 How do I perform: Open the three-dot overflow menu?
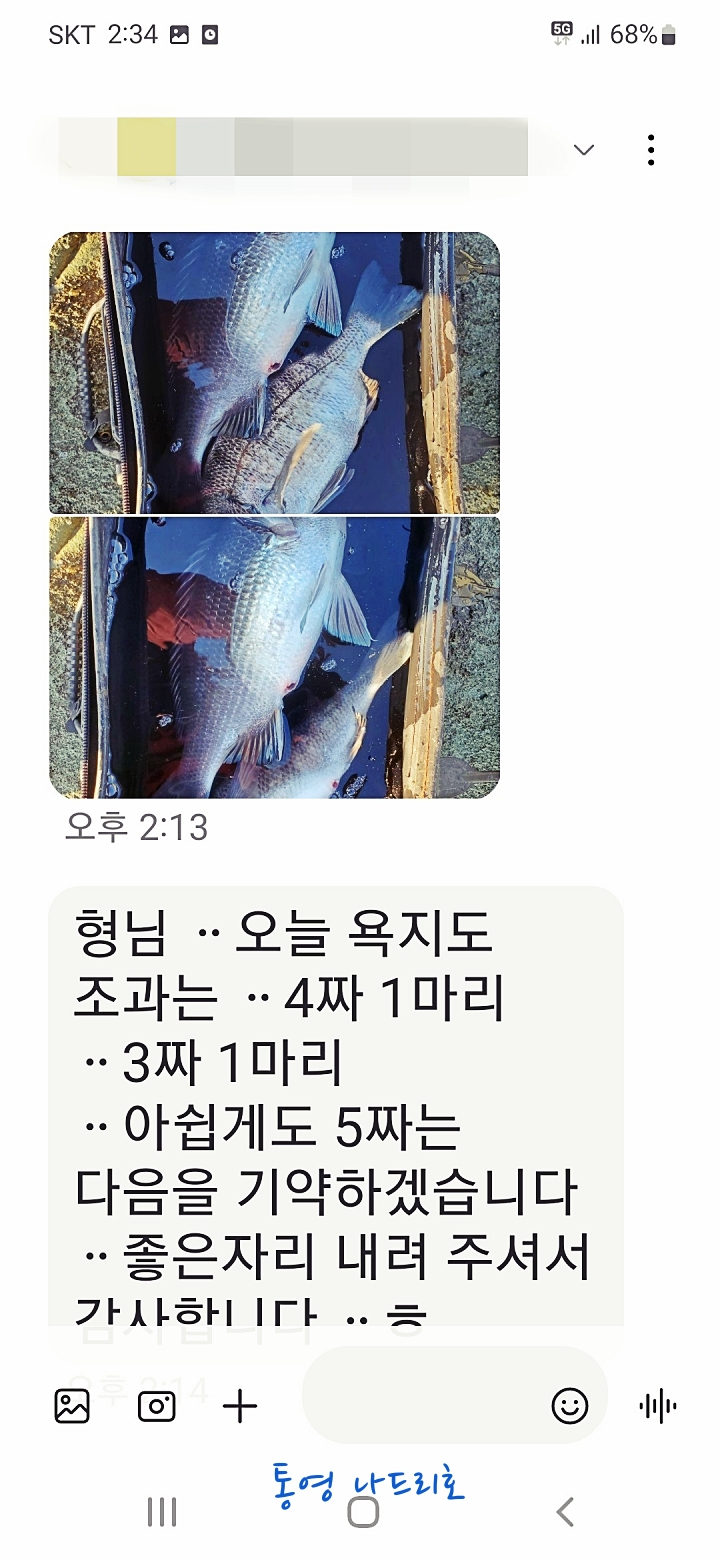(x=651, y=150)
